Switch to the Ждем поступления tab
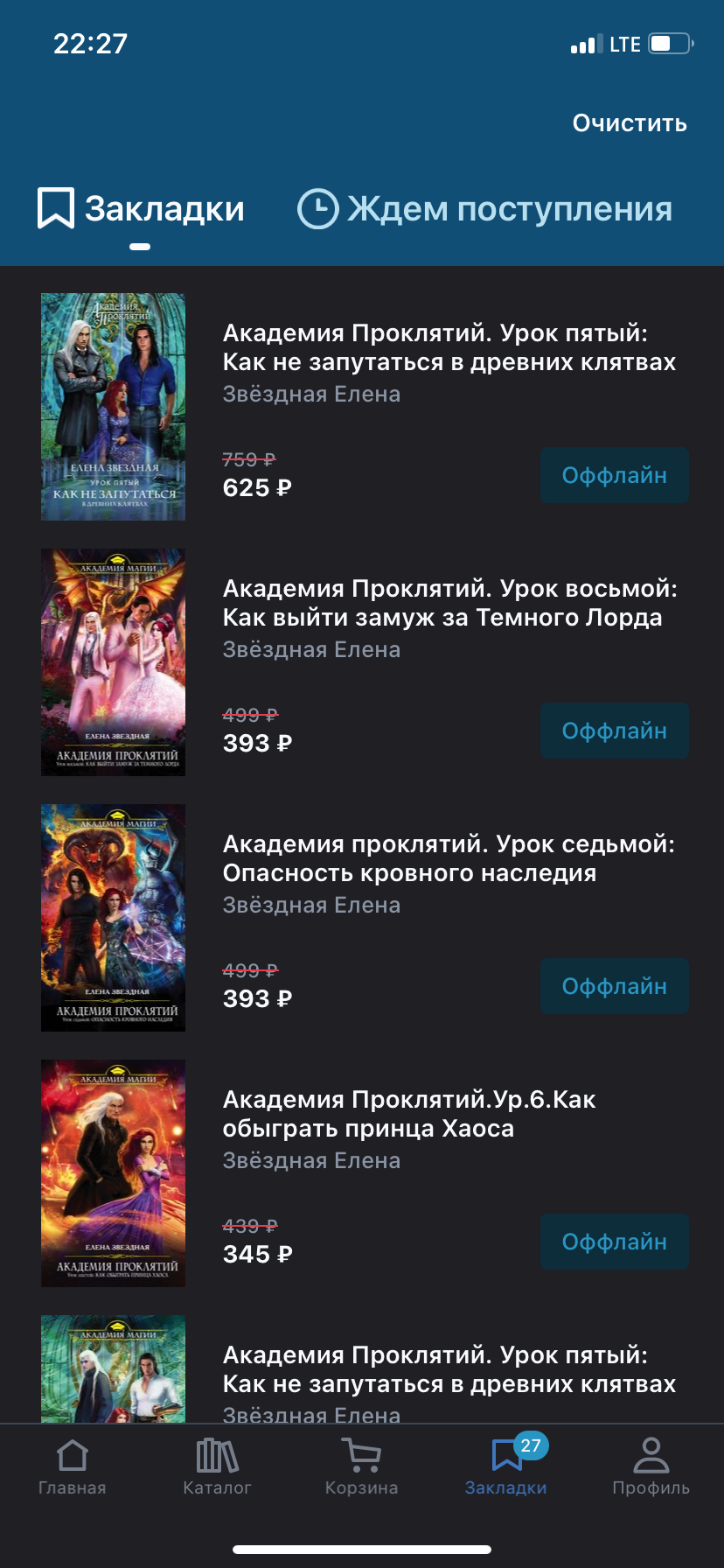This screenshot has height=1568, width=724. tap(485, 209)
